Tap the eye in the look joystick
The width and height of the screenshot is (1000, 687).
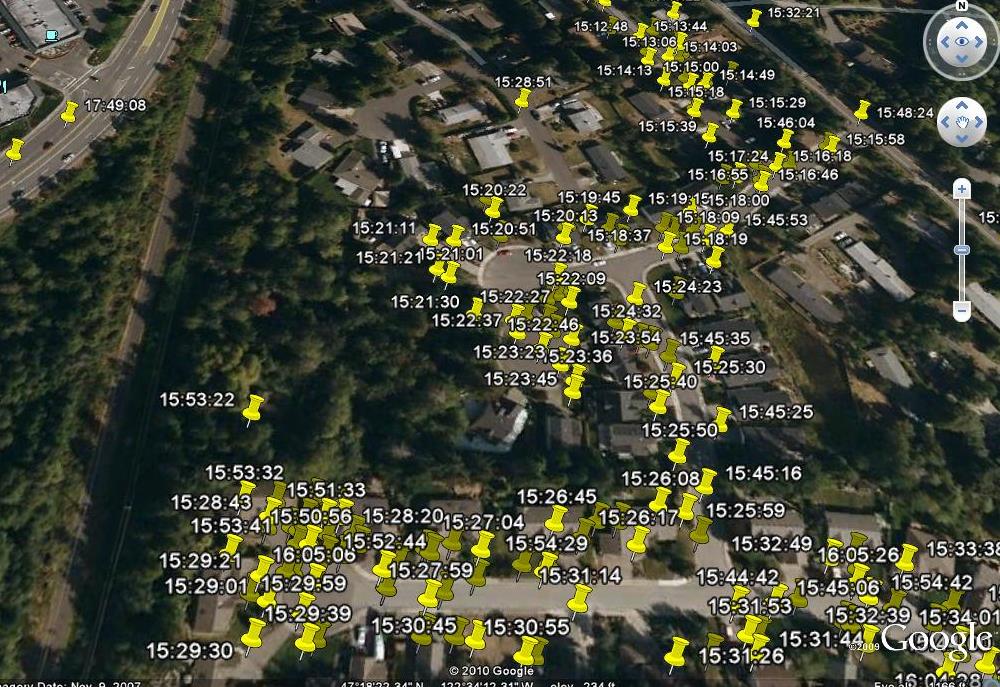(x=961, y=42)
